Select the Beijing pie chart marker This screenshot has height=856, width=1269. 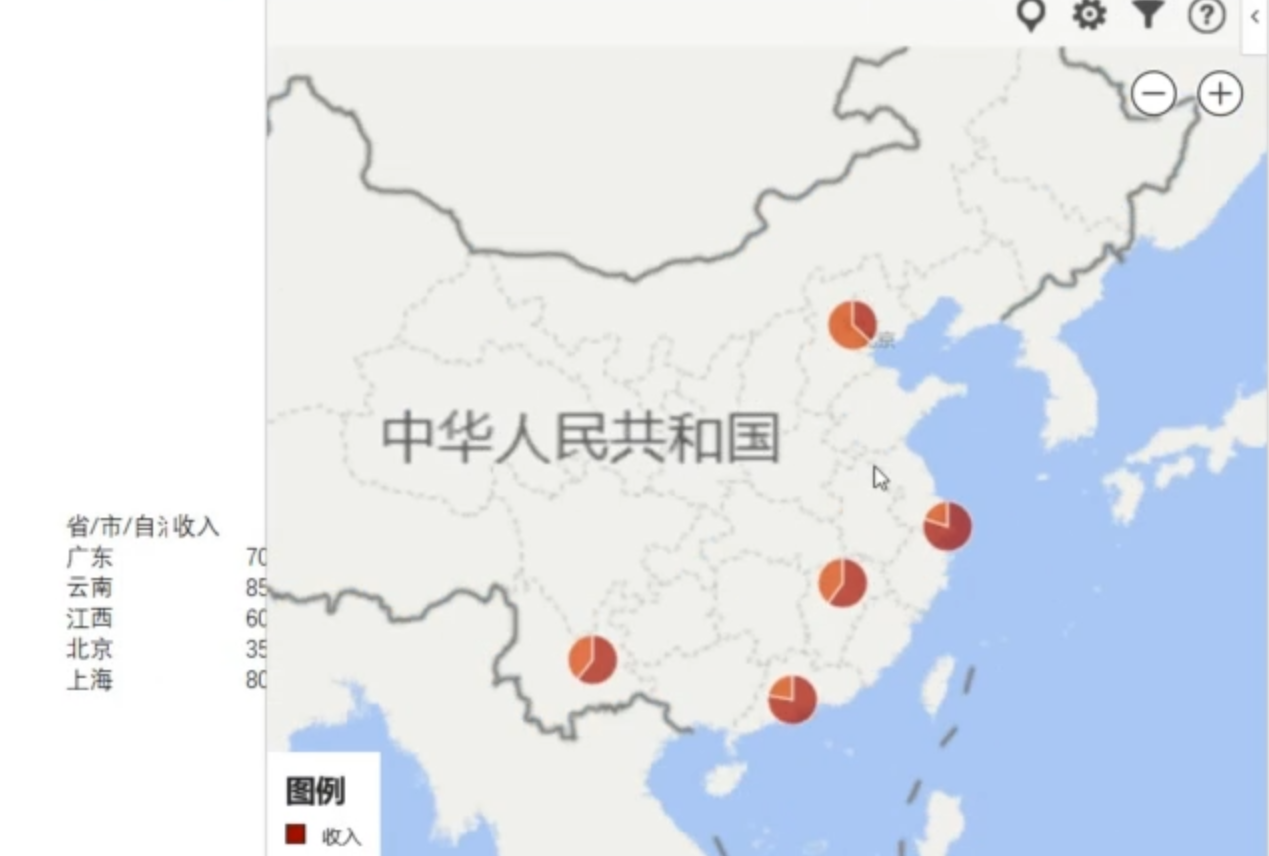tap(852, 325)
